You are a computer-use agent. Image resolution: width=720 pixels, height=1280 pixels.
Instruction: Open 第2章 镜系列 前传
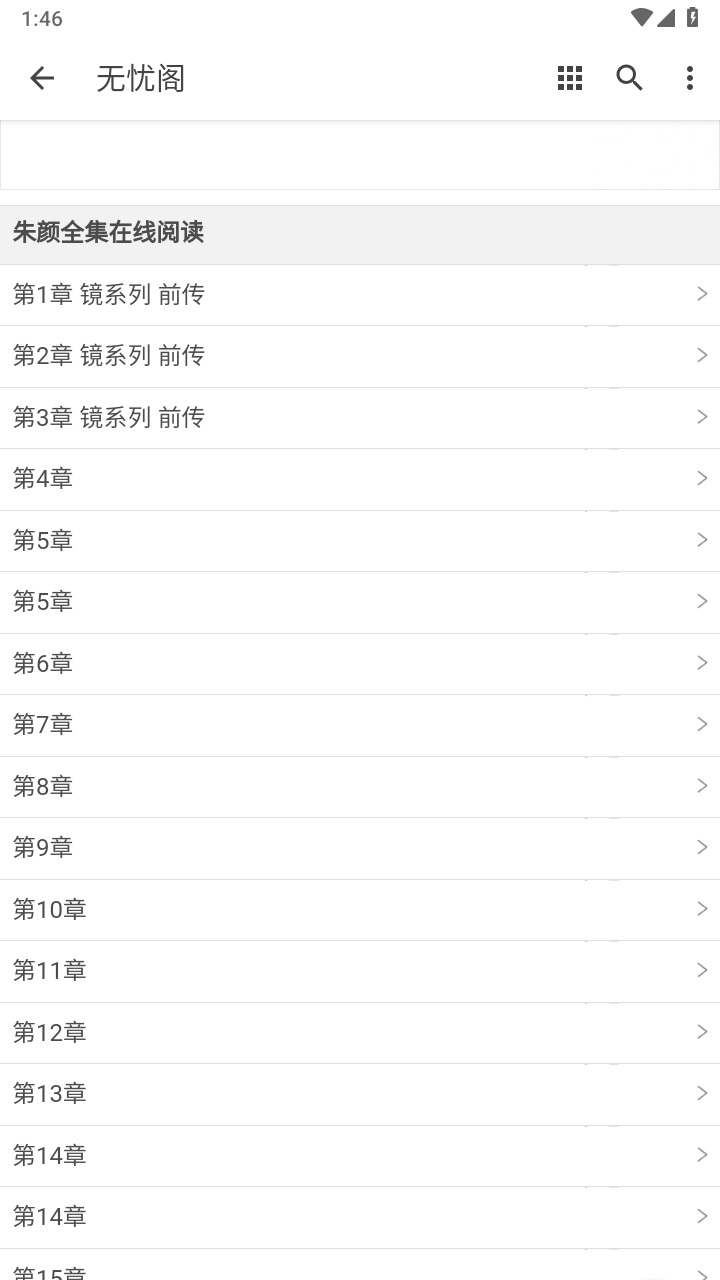[360, 355]
